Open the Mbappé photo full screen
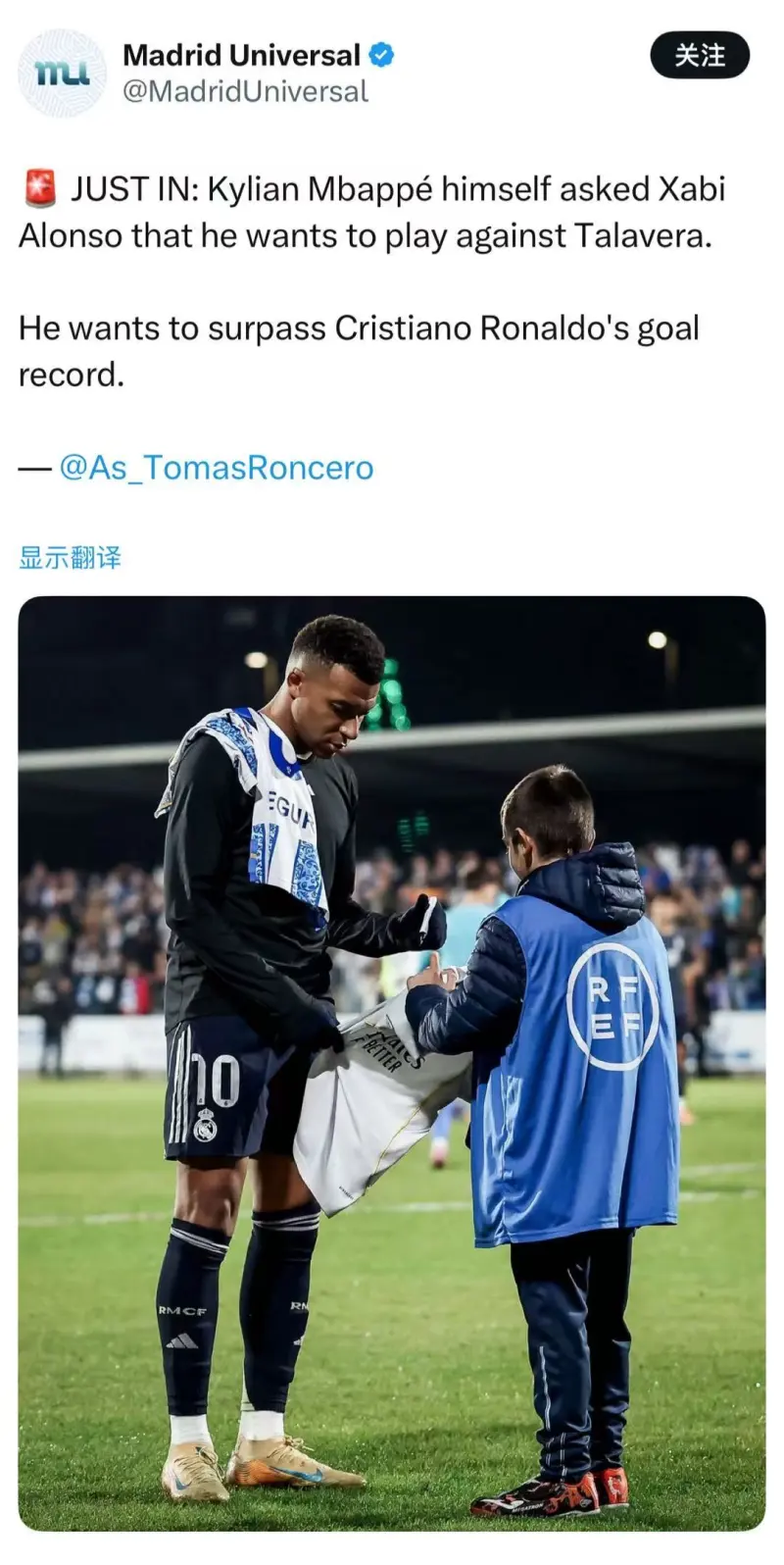 pyautogui.click(x=392, y=1062)
